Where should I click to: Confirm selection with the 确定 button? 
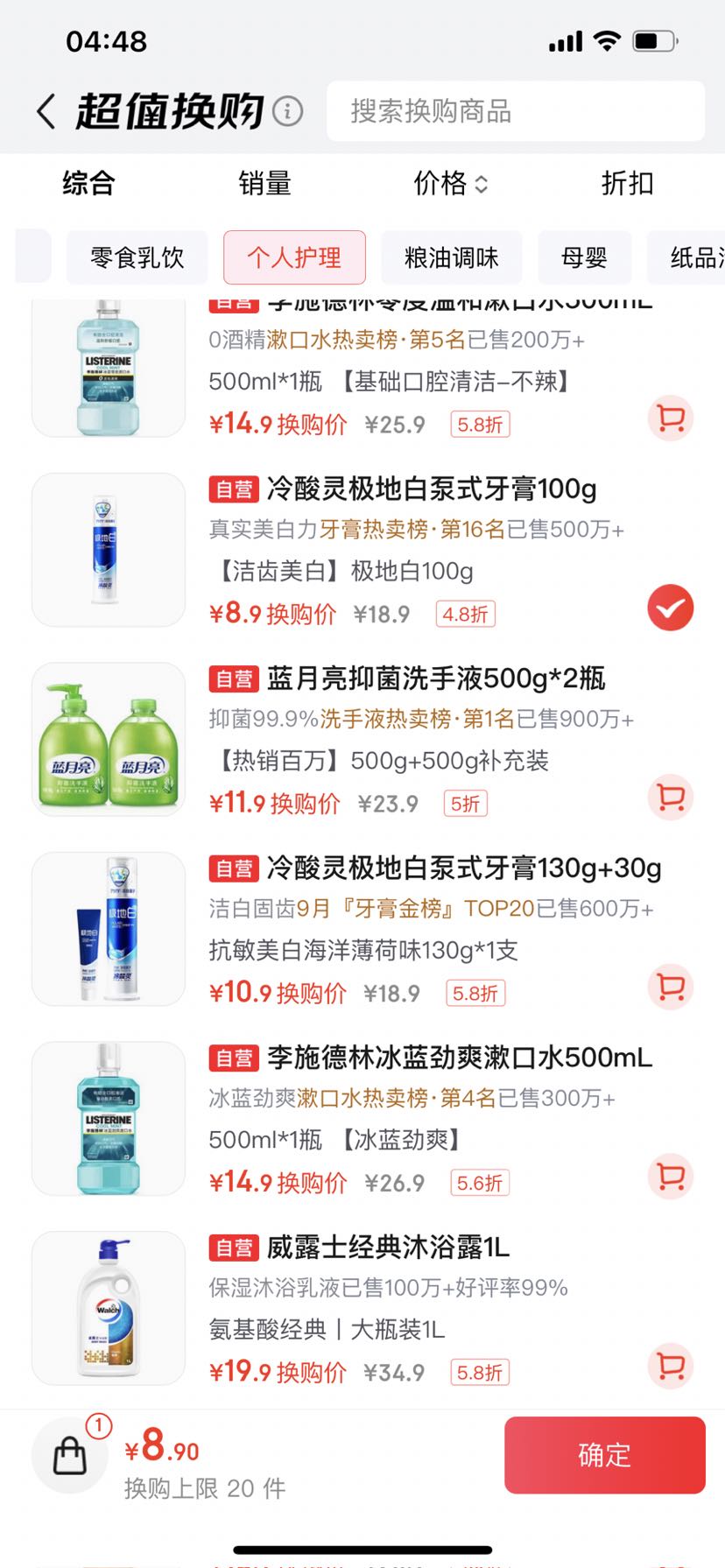click(605, 1455)
